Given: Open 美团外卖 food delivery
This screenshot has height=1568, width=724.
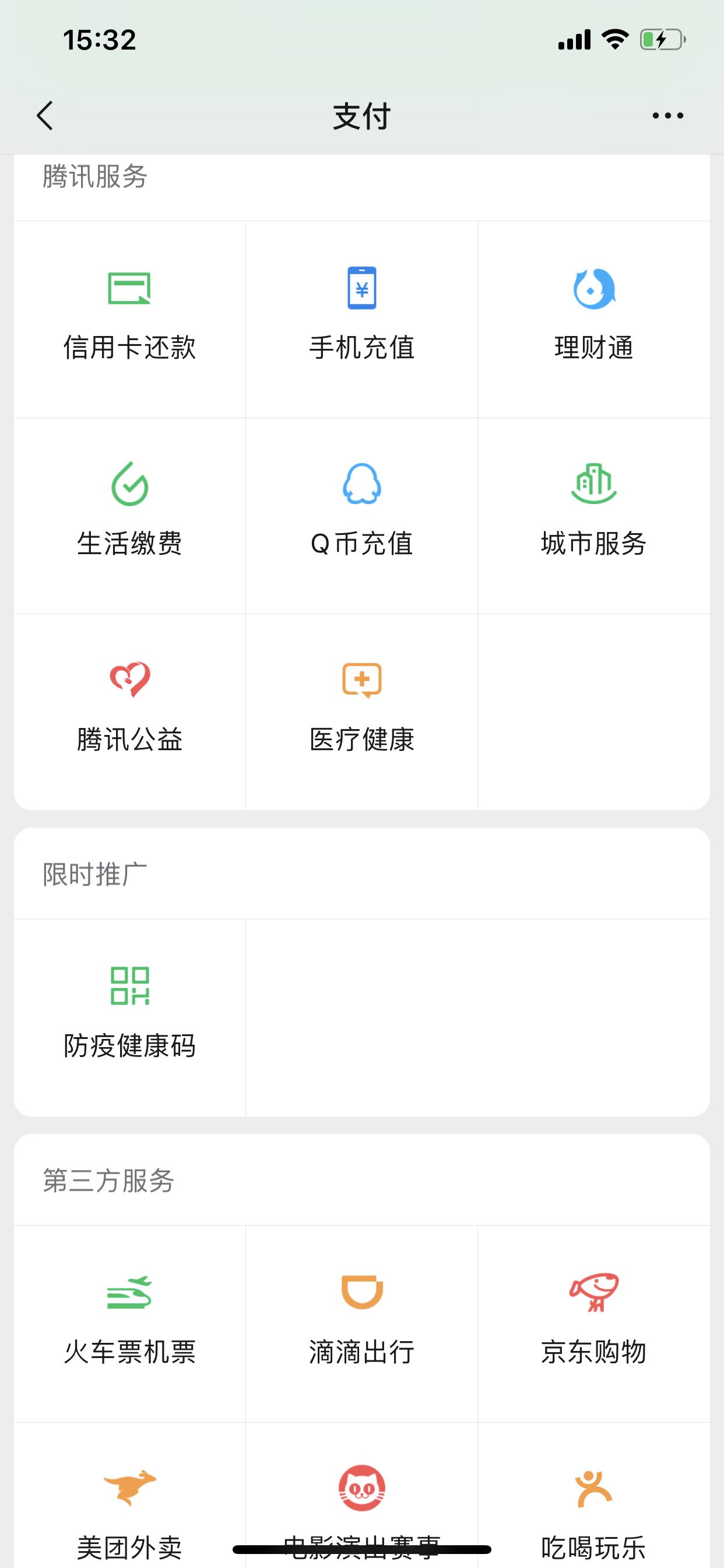Looking at the screenshot, I should tap(129, 1496).
